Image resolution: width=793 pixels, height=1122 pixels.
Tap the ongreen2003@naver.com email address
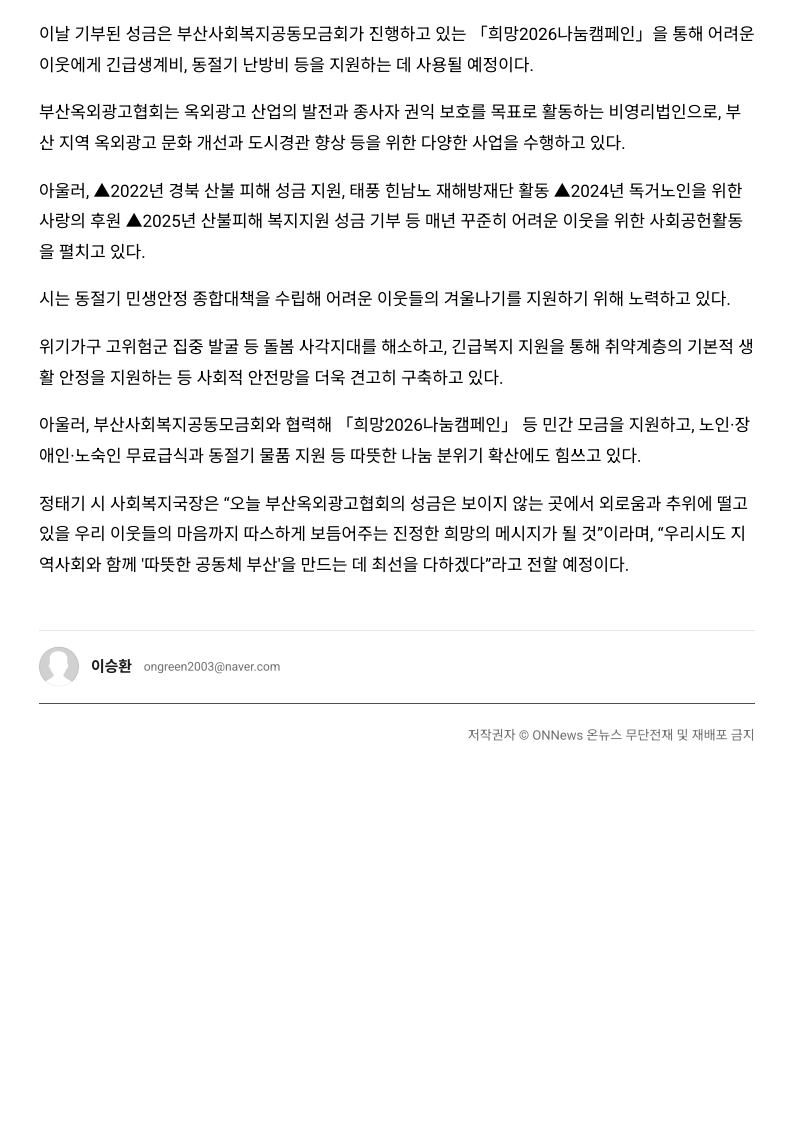pos(211,667)
